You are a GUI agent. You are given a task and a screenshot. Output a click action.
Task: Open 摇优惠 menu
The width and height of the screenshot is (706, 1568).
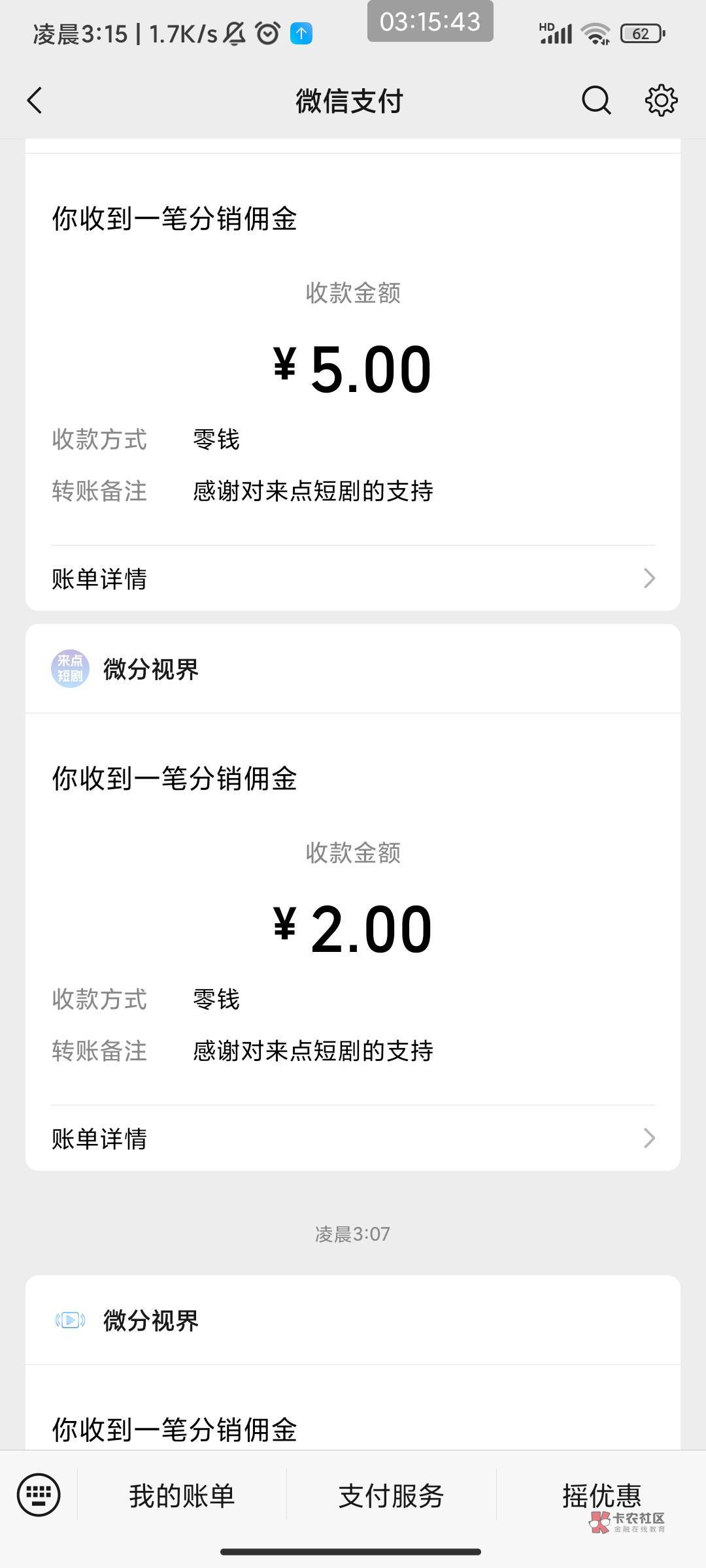tap(601, 1495)
